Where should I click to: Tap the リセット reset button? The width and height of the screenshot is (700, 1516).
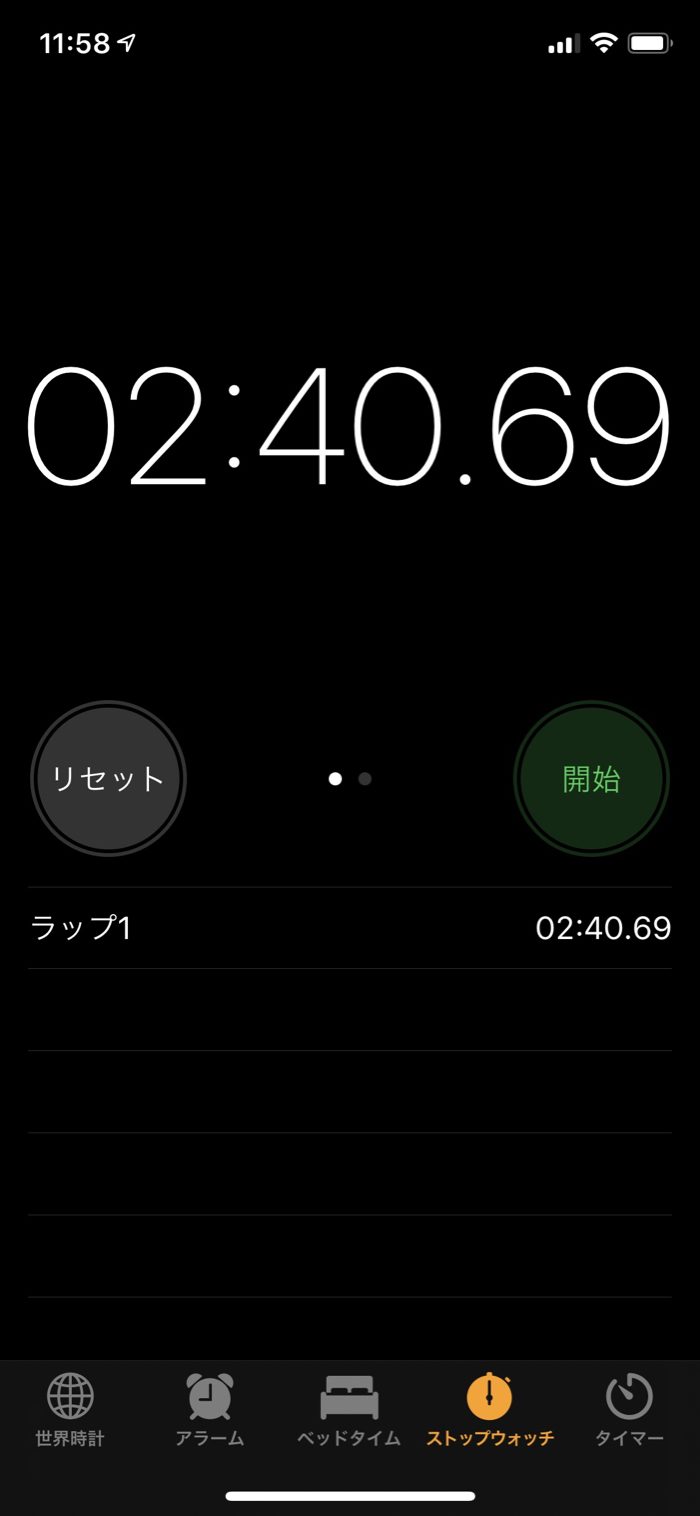(108, 779)
